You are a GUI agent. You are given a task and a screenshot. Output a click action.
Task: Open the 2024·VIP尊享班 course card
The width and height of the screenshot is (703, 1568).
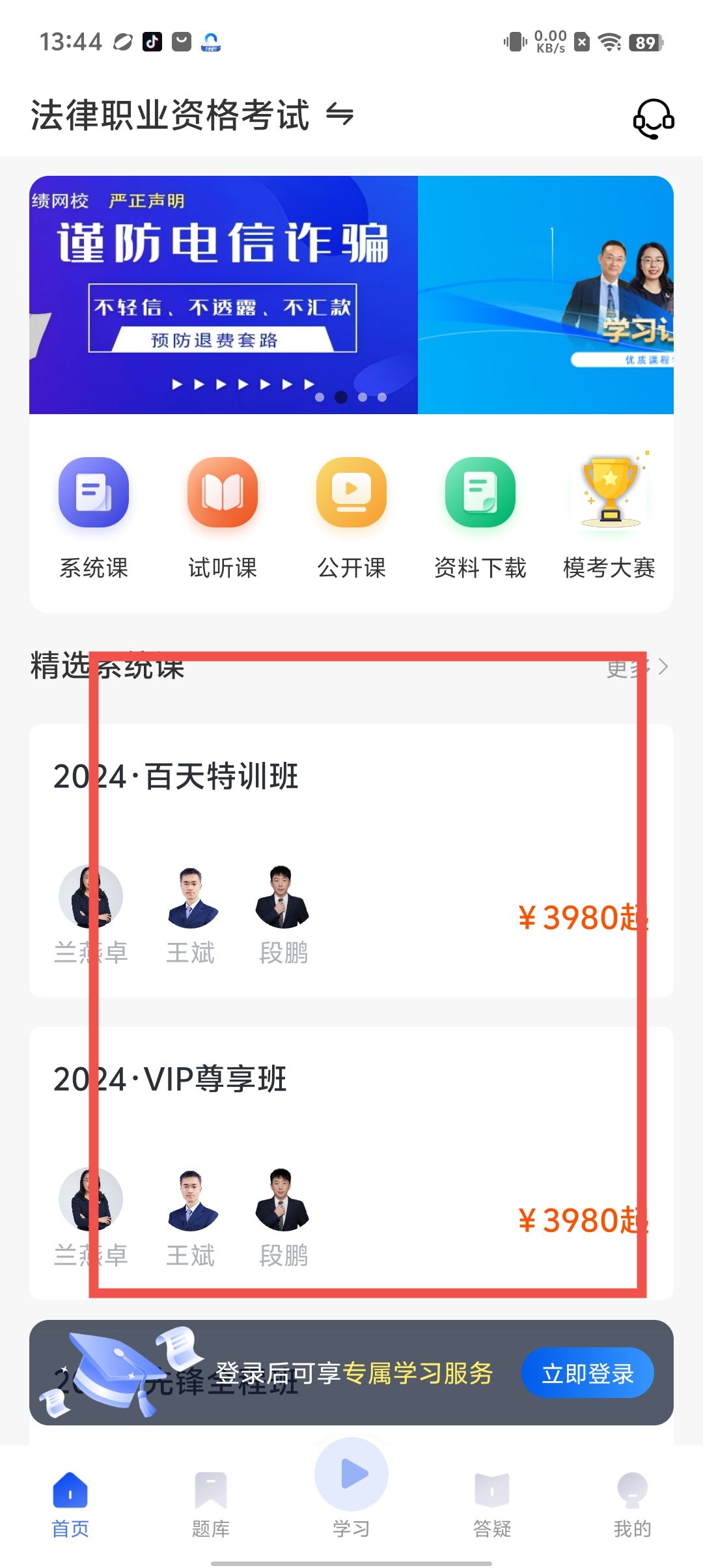tap(351, 1162)
